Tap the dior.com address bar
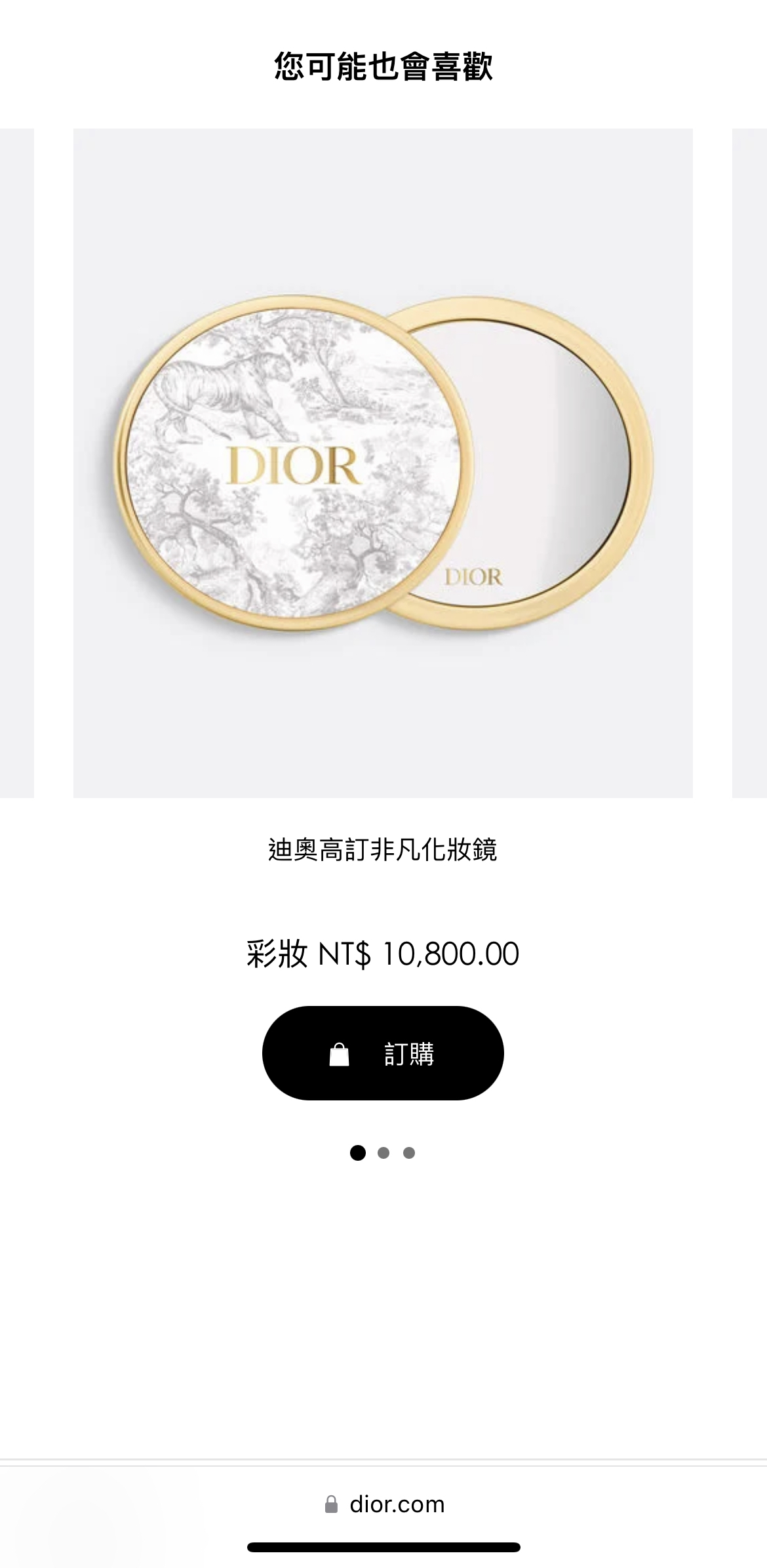The height and width of the screenshot is (1568, 767). click(x=385, y=1504)
